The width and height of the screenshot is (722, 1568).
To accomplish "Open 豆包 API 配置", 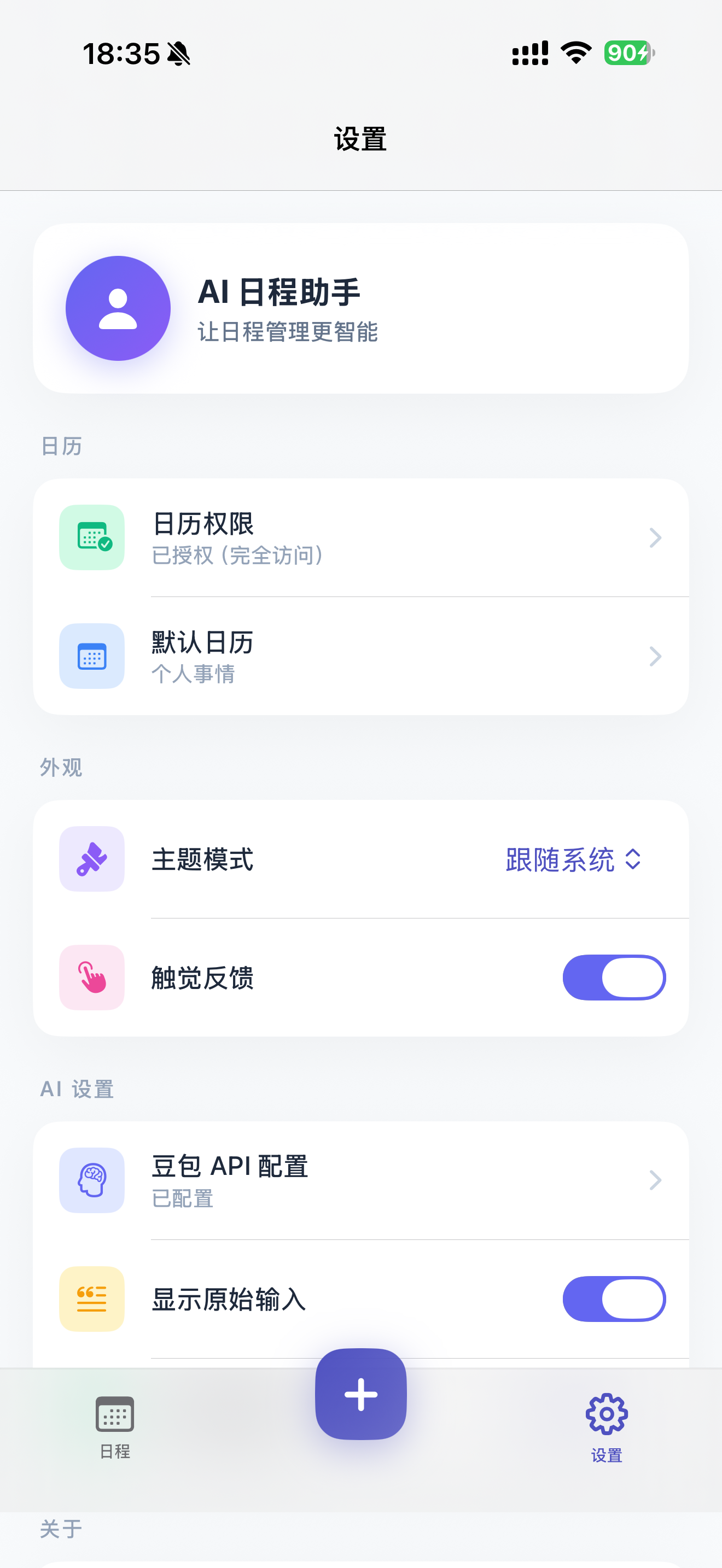I will (x=360, y=1180).
